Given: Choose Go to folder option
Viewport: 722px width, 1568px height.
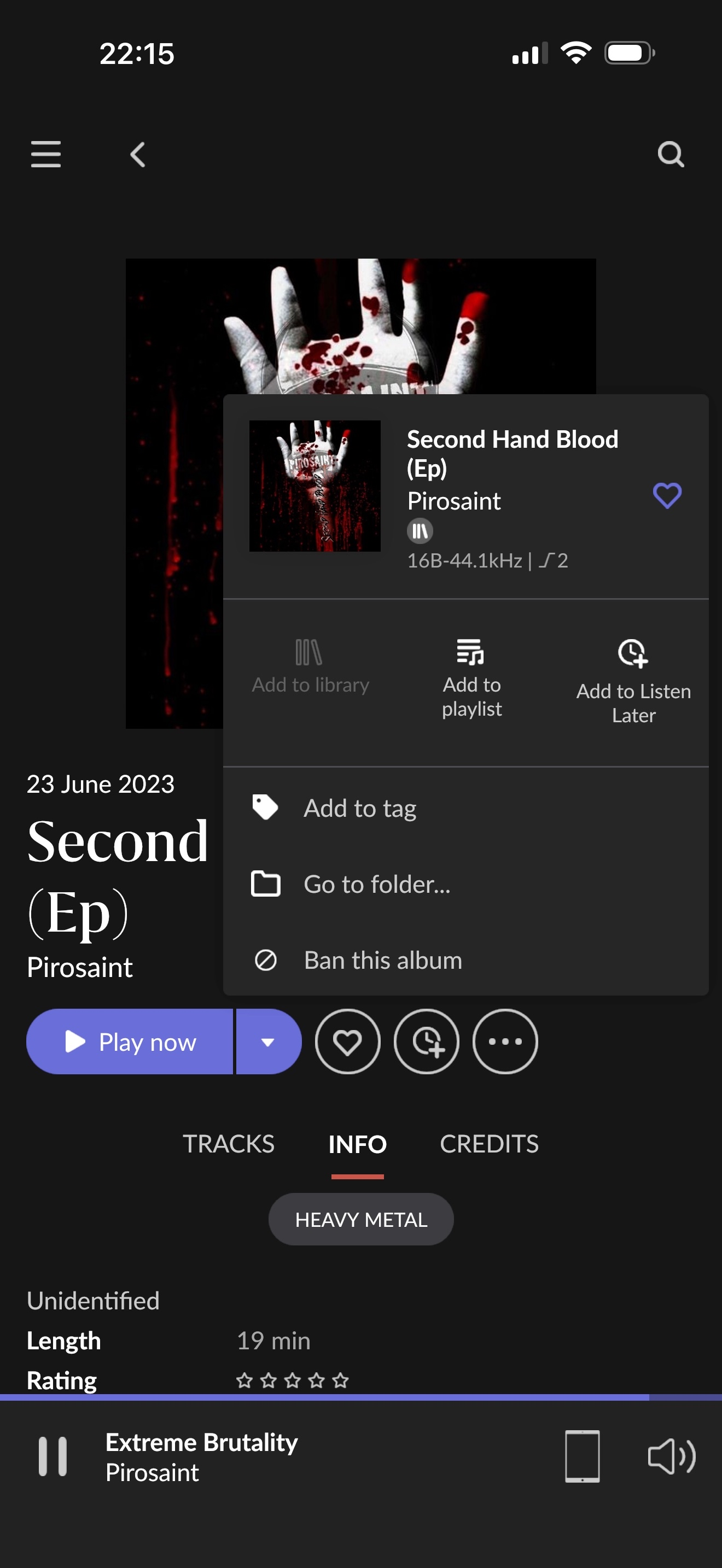Looking at the screenshot, I should click(x=376, y=884).
